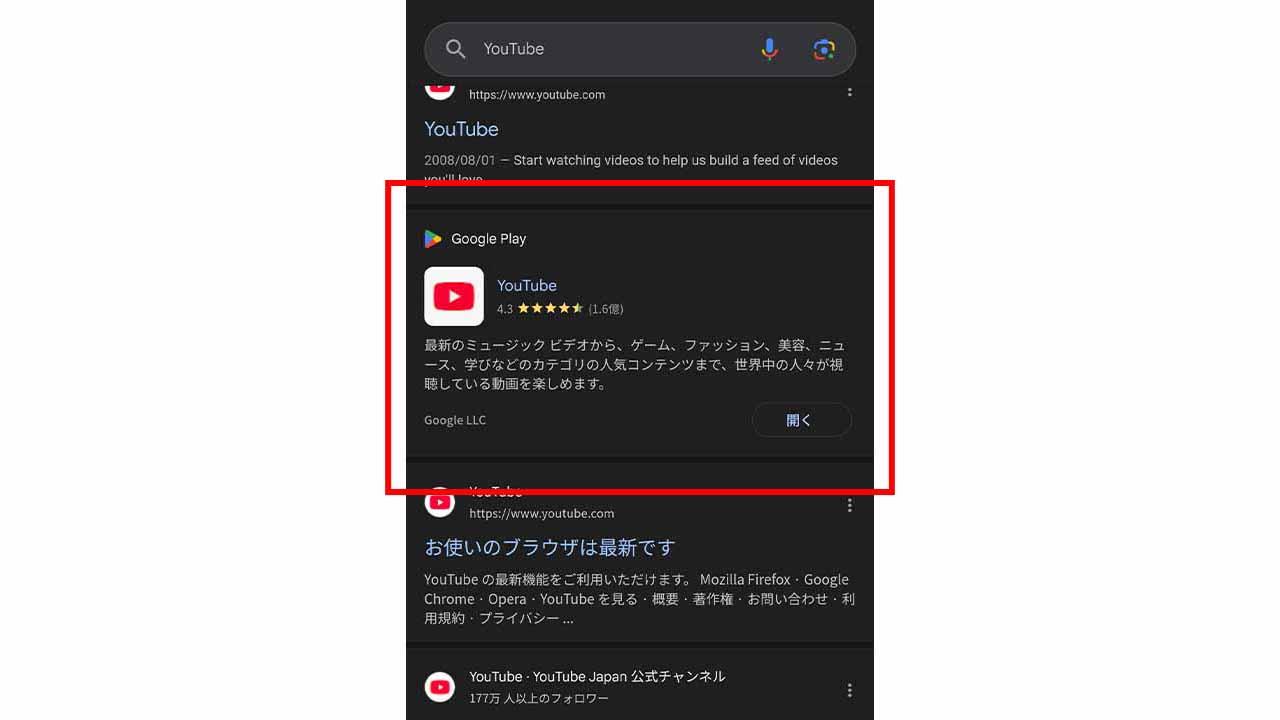Open the お使いのブラウザは最新です result
The height and width of the screenshot is (720, 1280).
[x=550, y=548]
